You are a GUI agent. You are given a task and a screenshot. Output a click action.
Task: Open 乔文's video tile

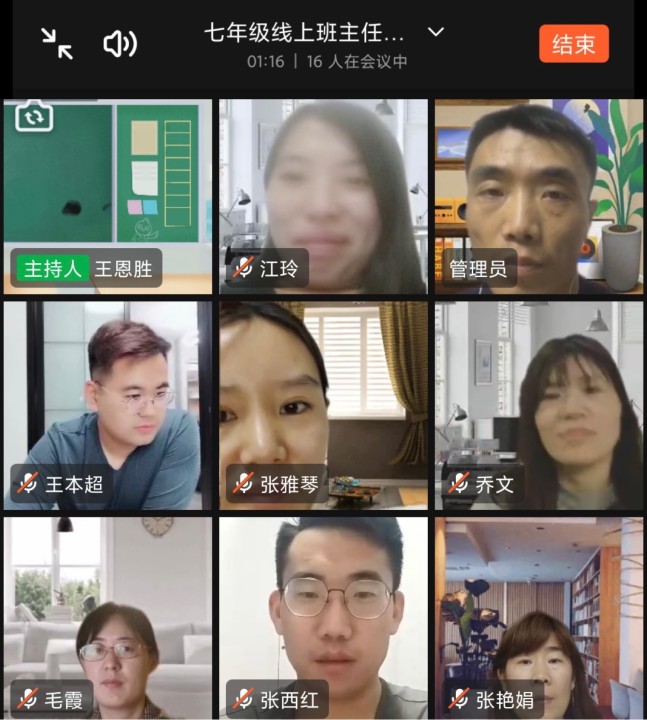coord(539,405)
